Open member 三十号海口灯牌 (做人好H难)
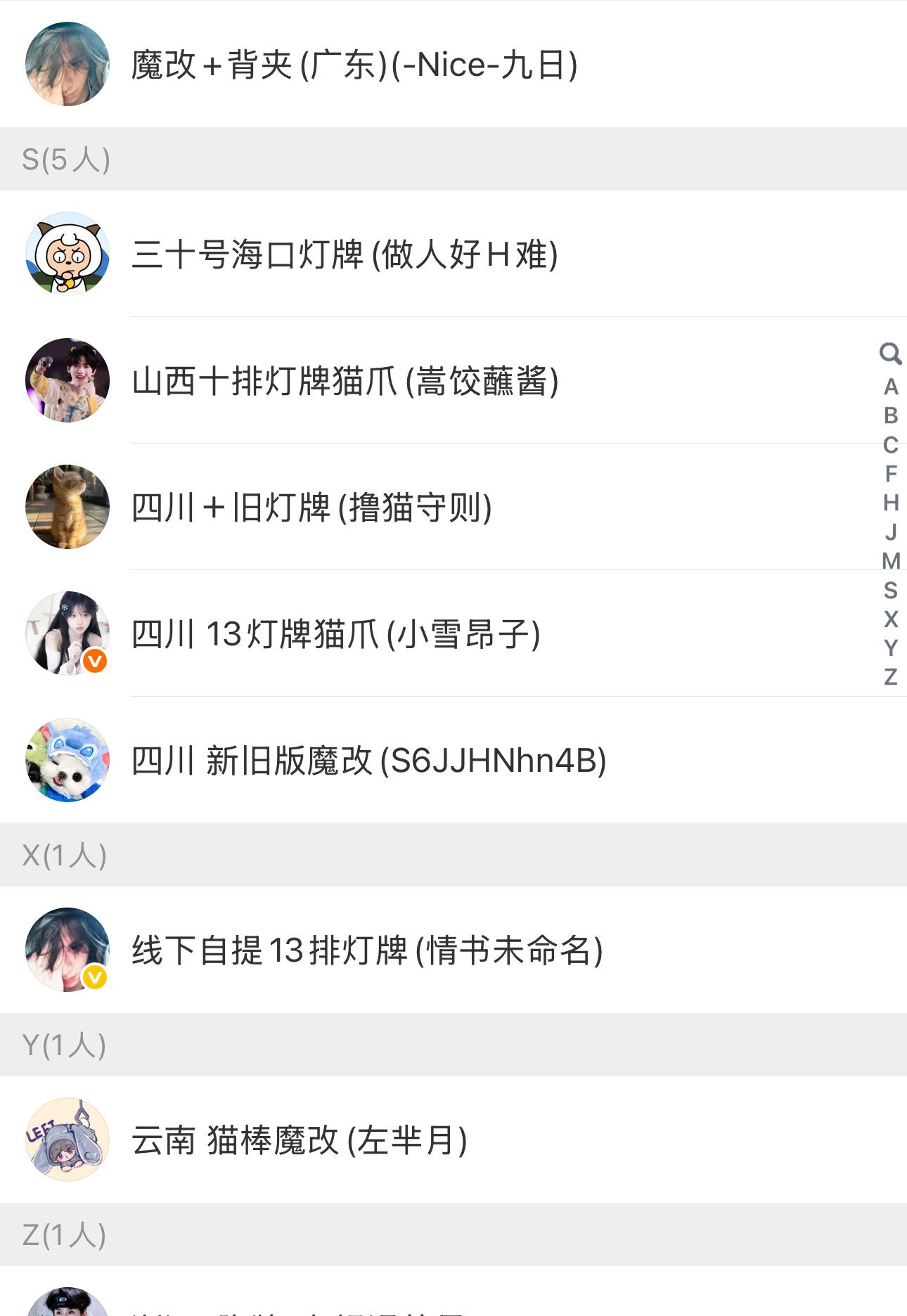Viewport: 907px width, 1316px height. pyautogui.click(x=345, y=254)
